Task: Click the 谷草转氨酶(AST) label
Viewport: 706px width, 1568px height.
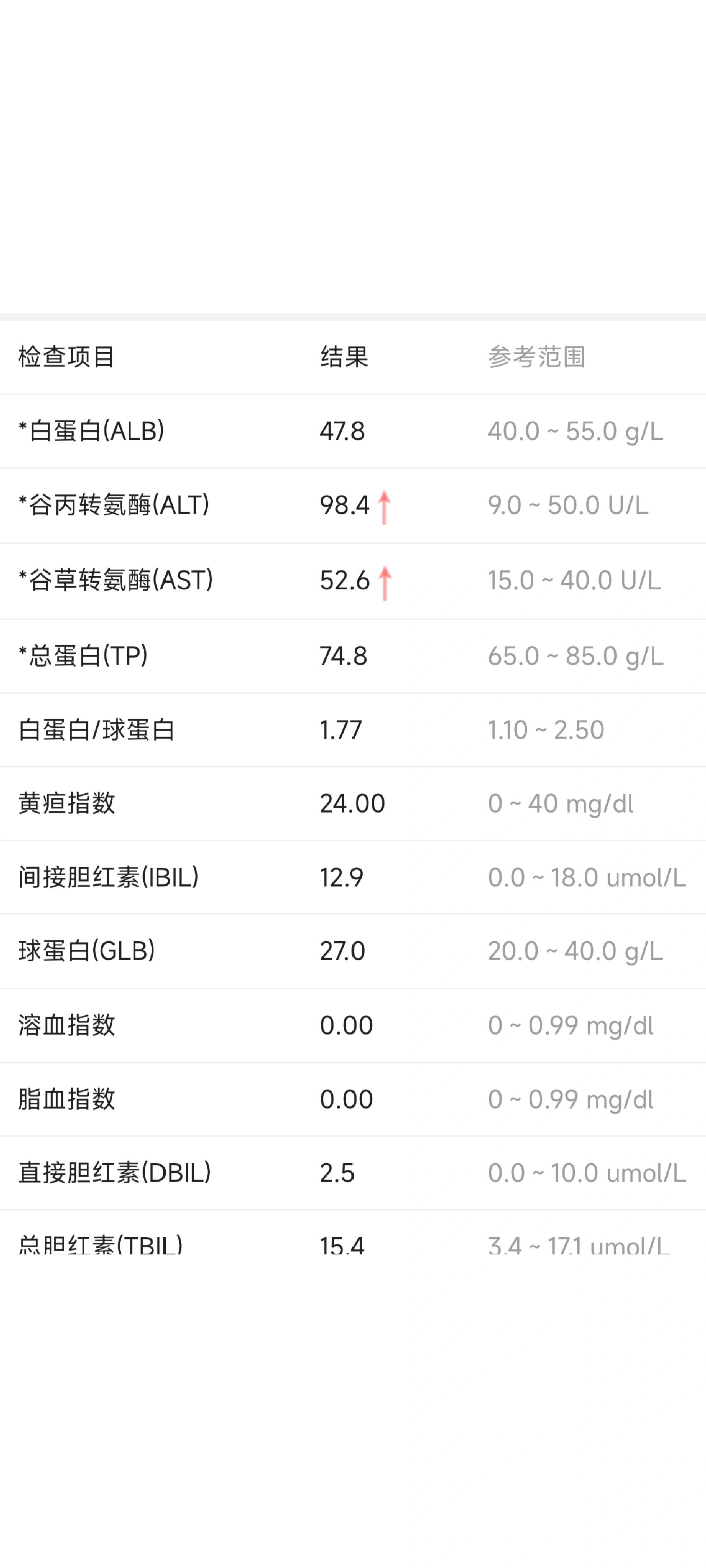Action: (113, 580)
